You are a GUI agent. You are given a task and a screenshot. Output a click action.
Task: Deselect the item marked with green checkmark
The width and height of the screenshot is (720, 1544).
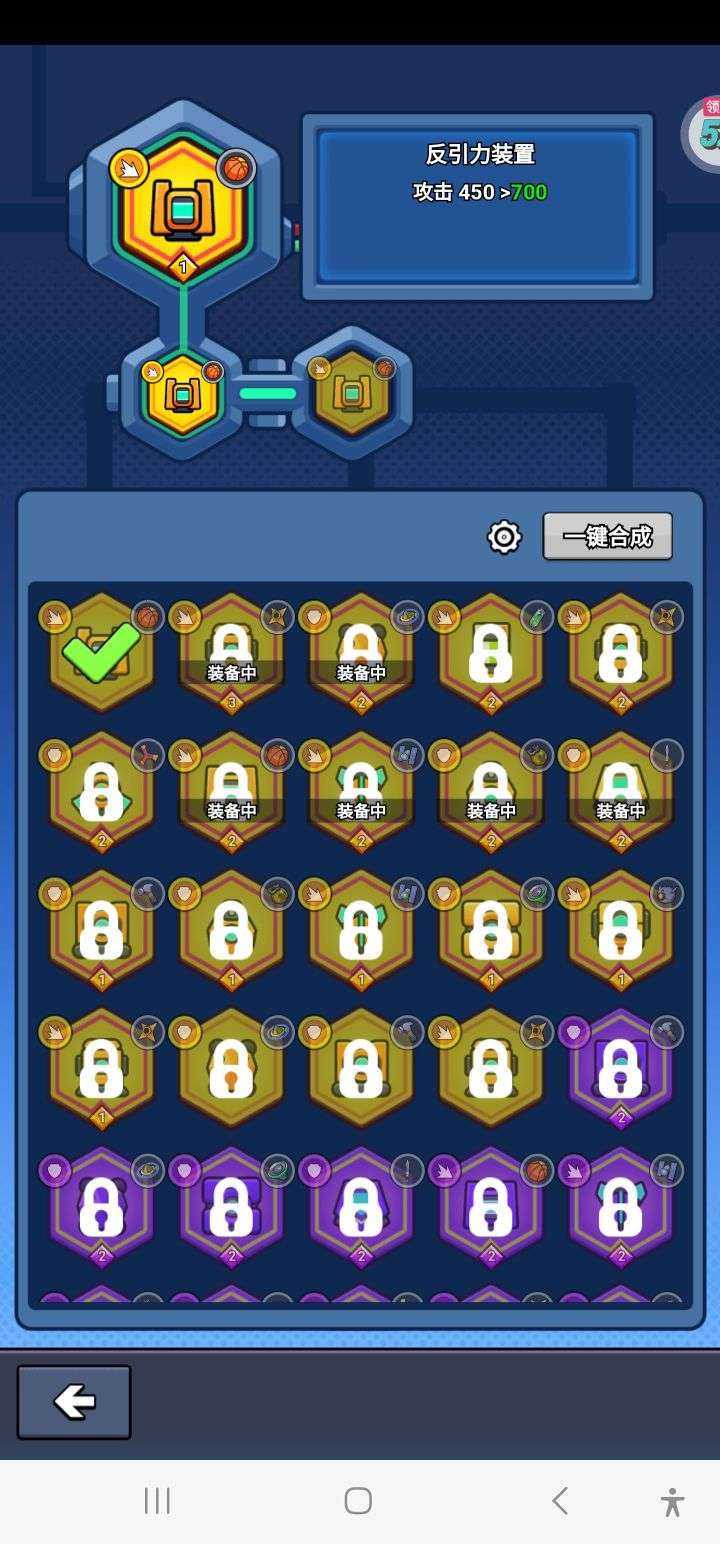click(101, 652)
